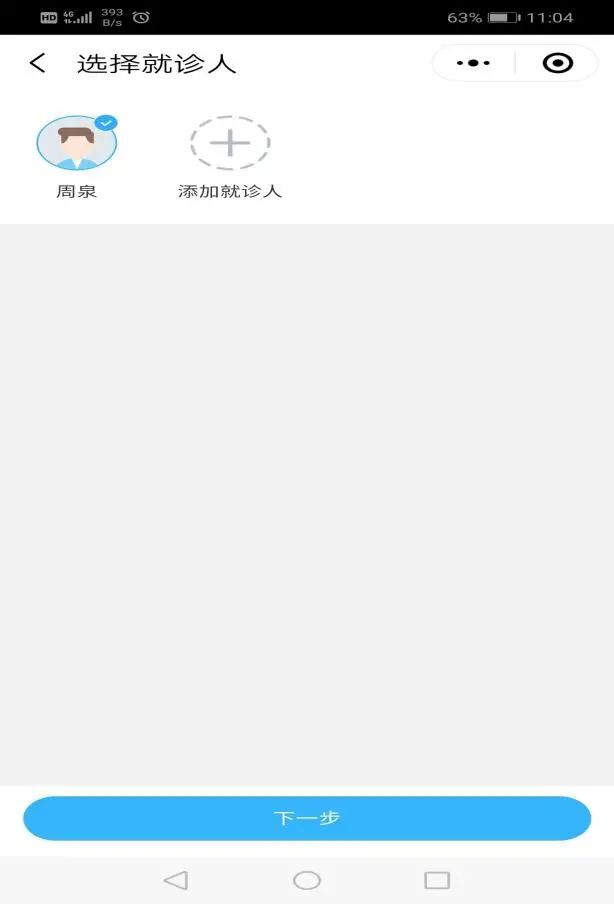Close the mini program via target icon

click(x=557, y=63)
